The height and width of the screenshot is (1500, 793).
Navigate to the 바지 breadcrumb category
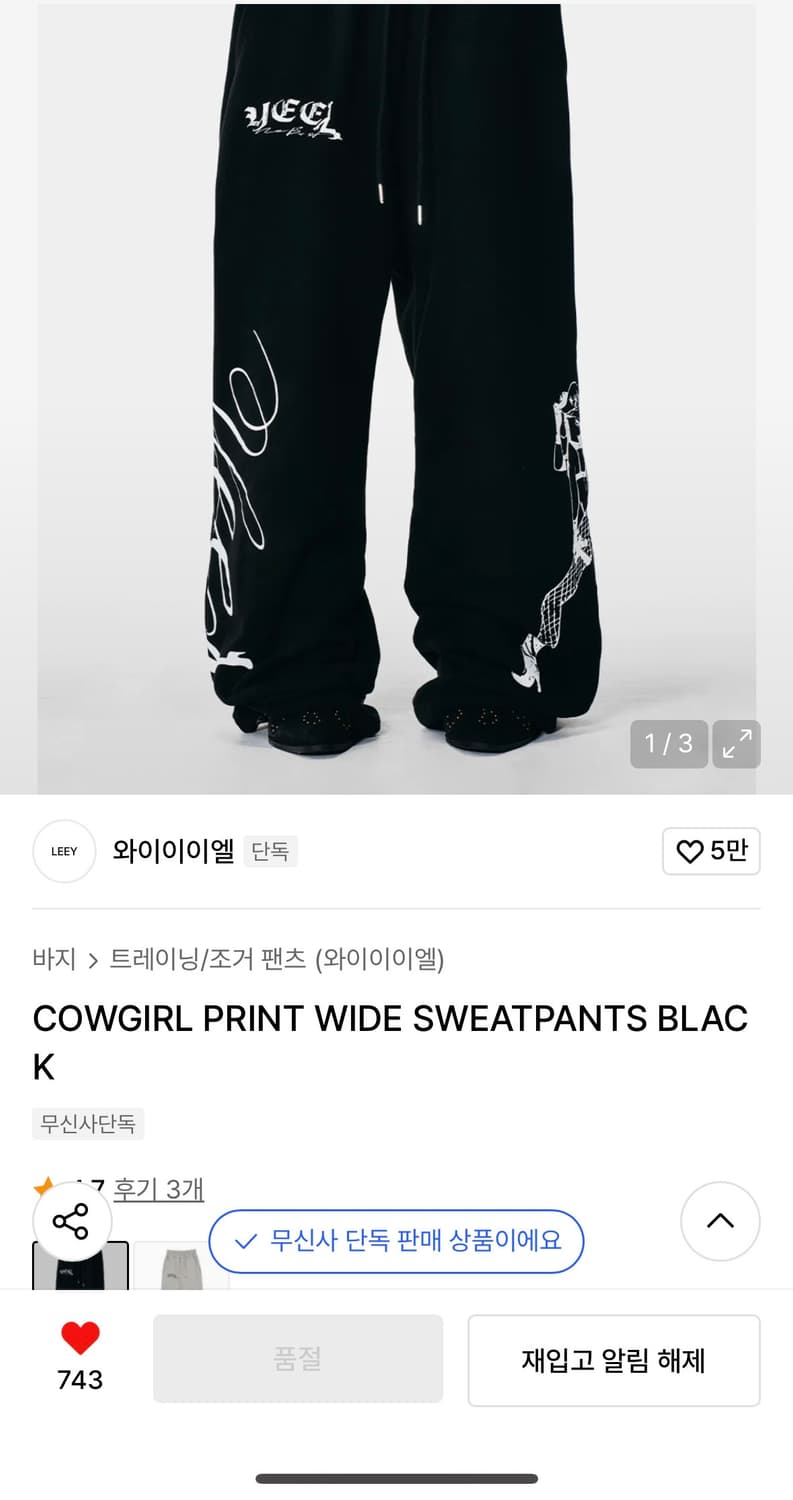click(53, 958)
